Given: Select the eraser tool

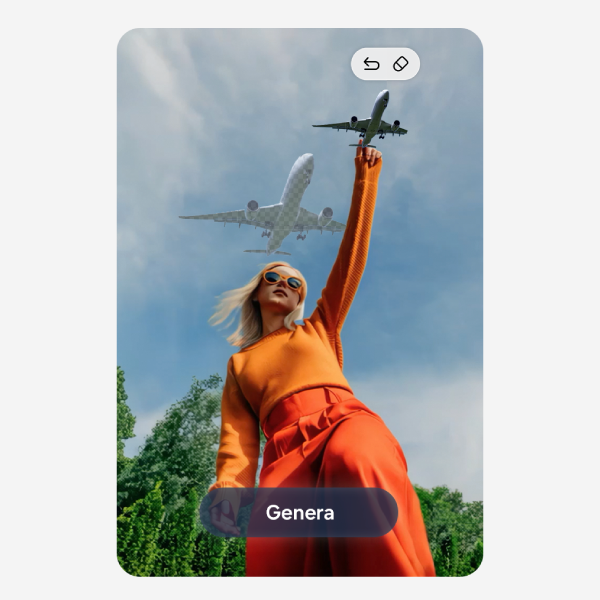Looking at the screenshot, I should click(400, 64).
